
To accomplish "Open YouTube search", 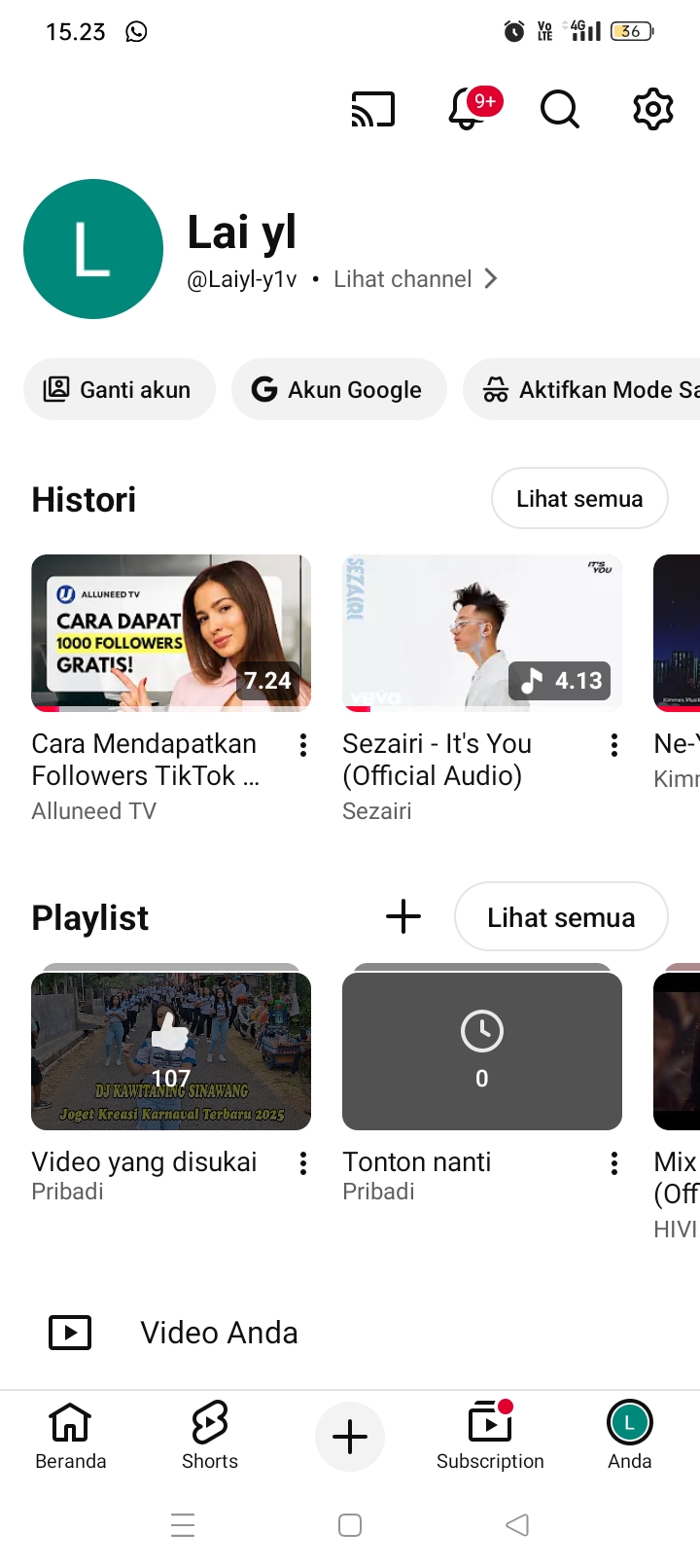I will (x=559, y=109).
